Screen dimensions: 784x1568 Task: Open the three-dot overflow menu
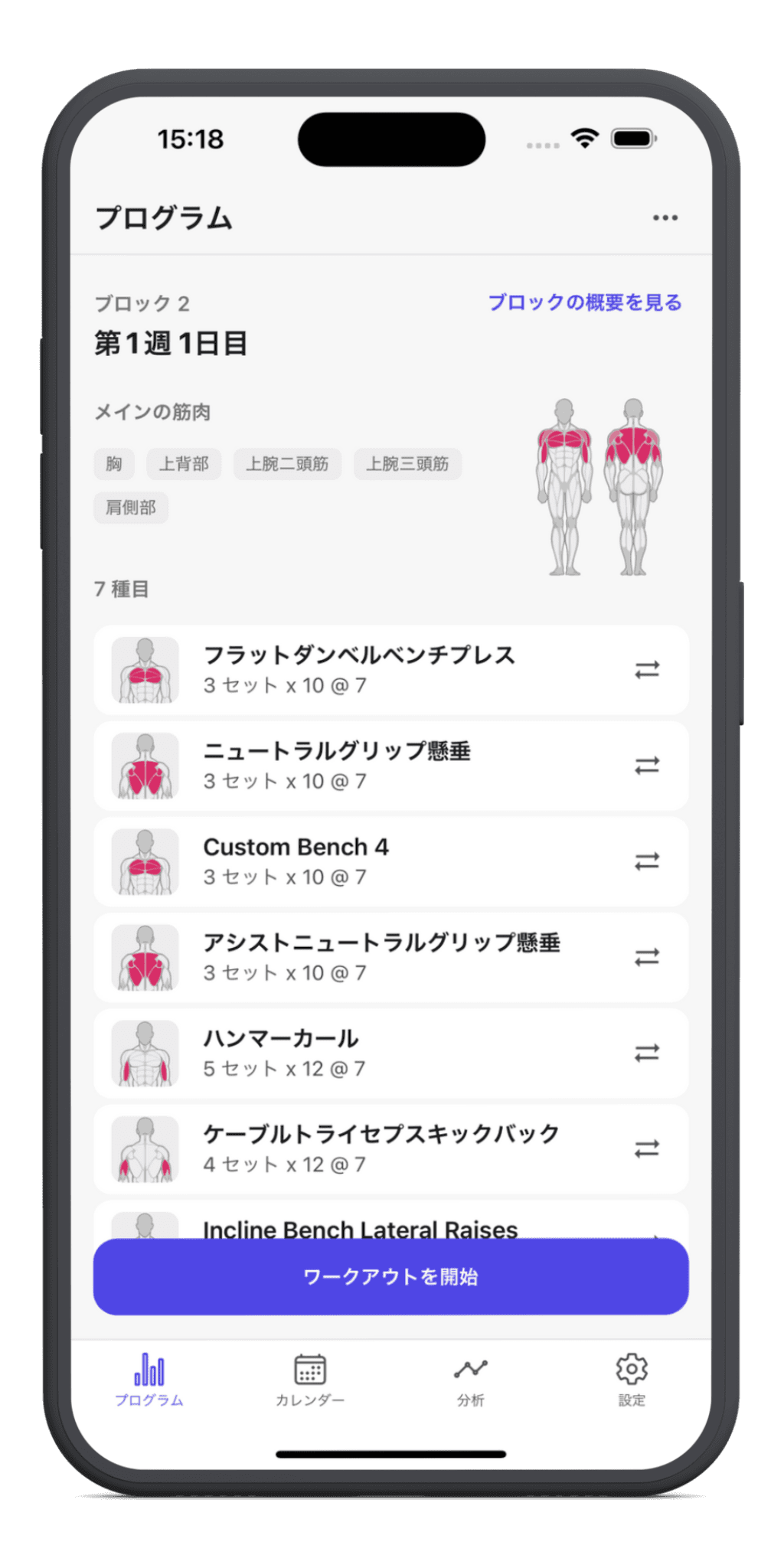click(665, 218)
